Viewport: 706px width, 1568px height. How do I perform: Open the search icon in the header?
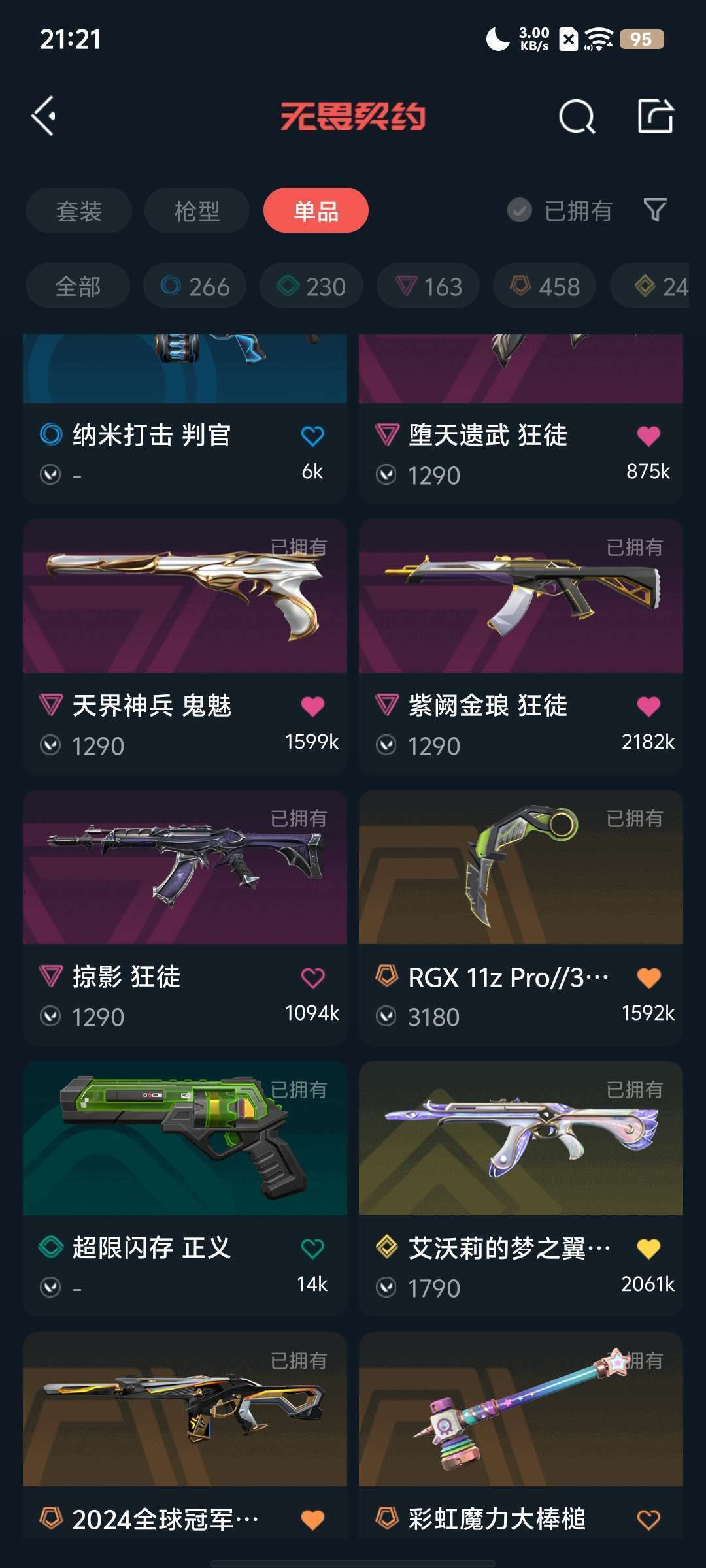point(577,117)
